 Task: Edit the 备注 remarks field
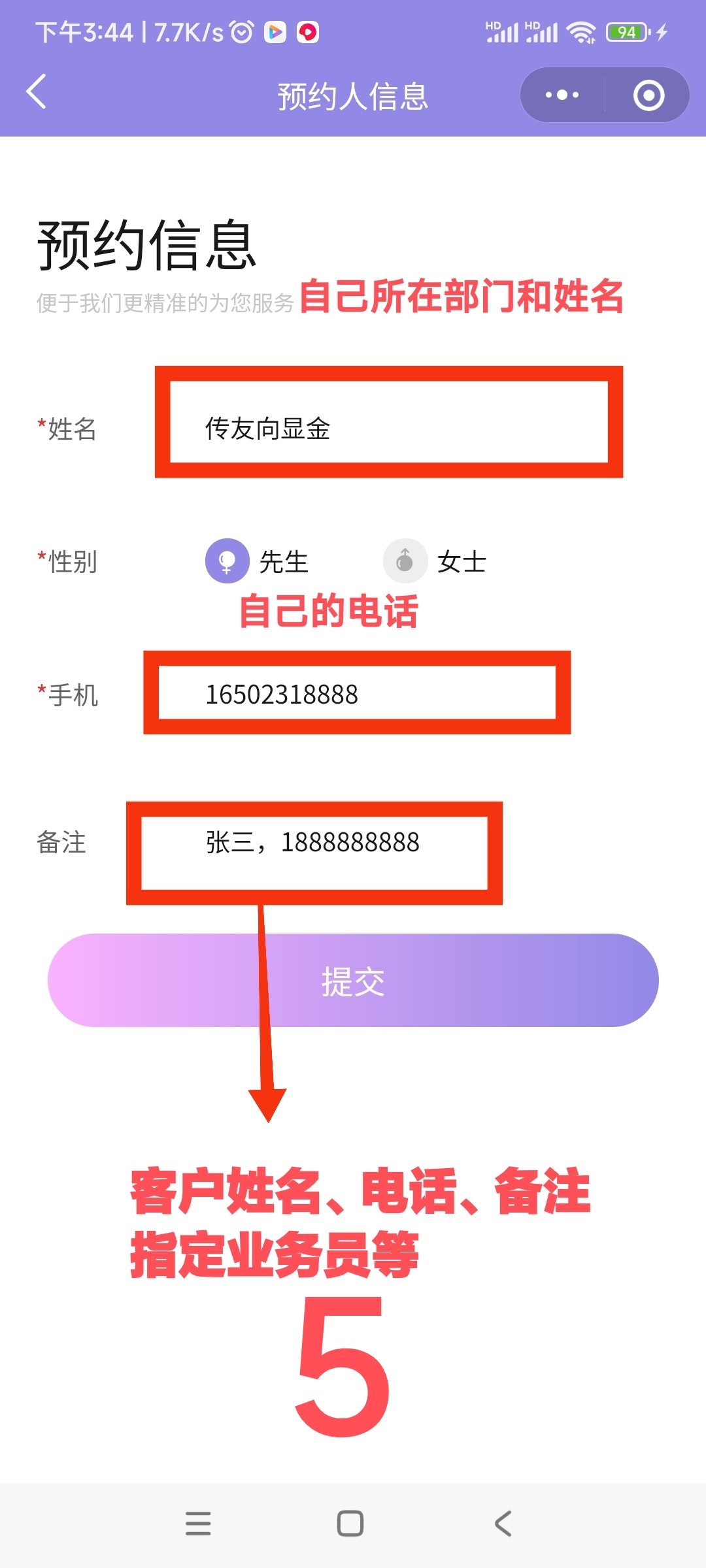click(314, 853)
